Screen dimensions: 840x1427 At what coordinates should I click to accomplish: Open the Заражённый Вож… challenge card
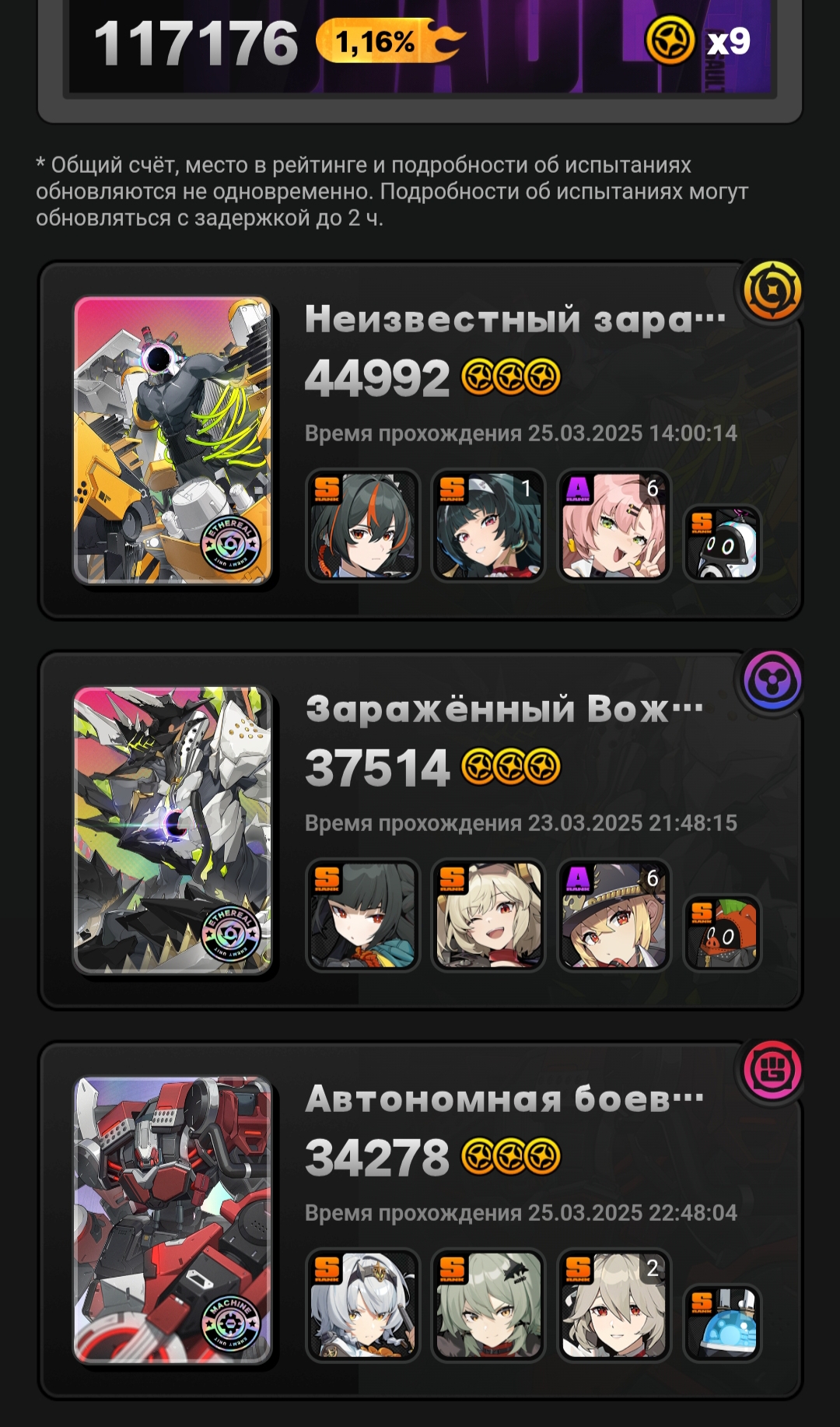[420, 830]
